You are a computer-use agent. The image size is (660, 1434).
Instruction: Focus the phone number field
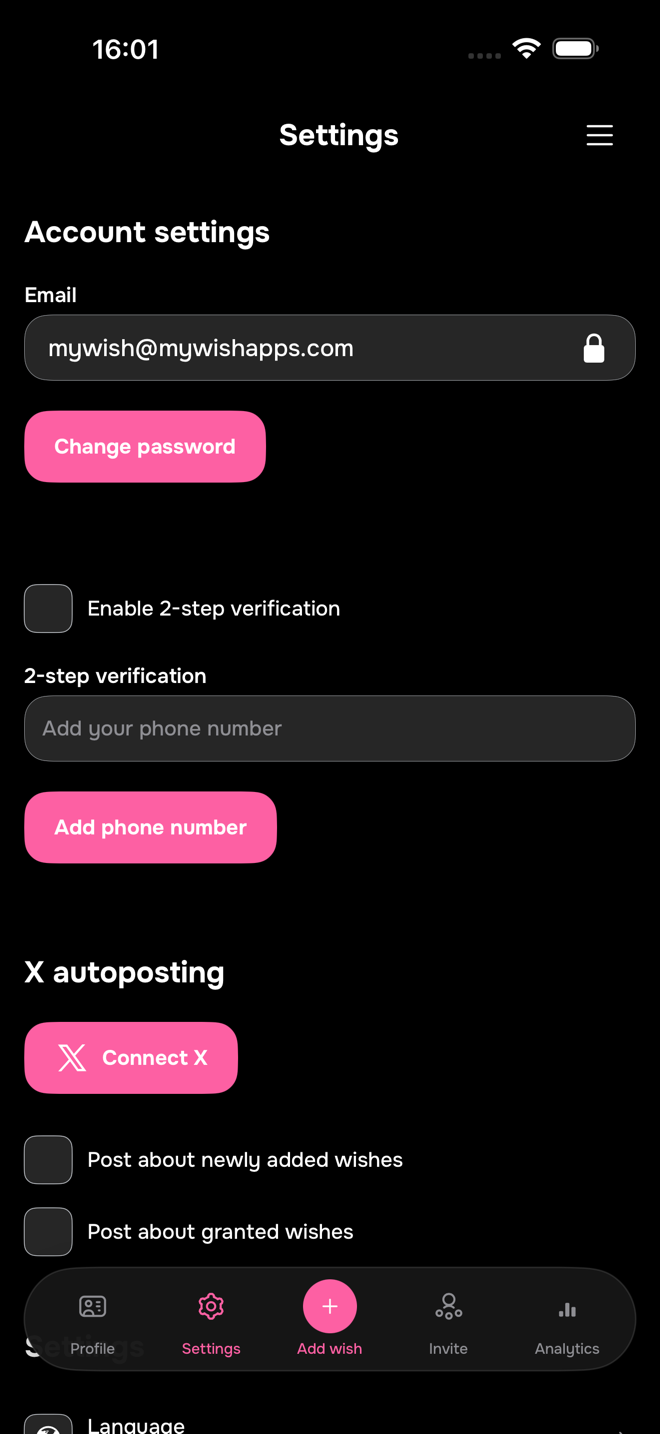(x=330, y=728)
